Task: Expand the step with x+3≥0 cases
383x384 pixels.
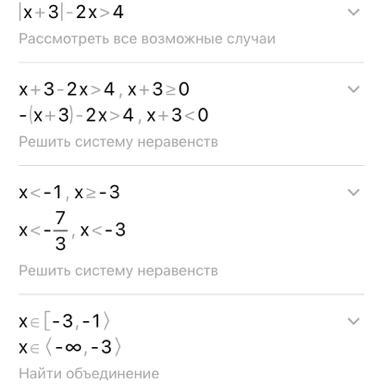Action: [353, 89]
